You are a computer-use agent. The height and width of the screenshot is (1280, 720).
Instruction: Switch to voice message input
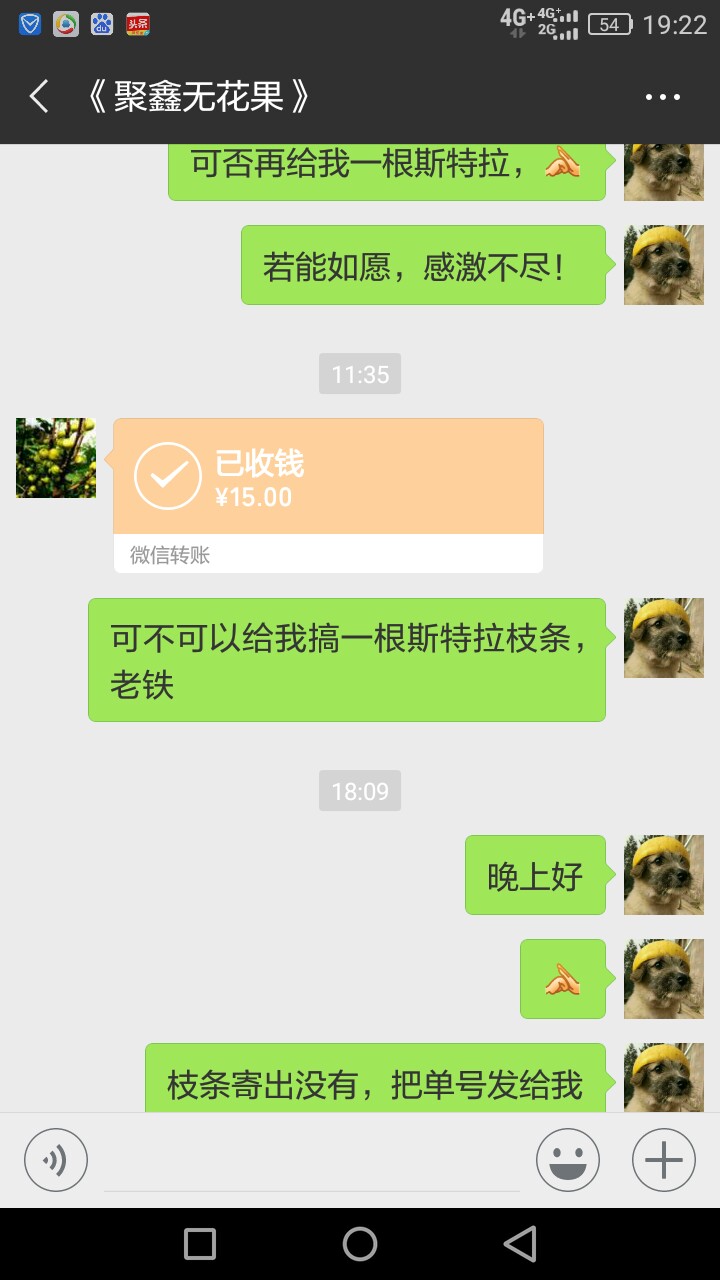pyautogui.click(x=56, y=1160)
